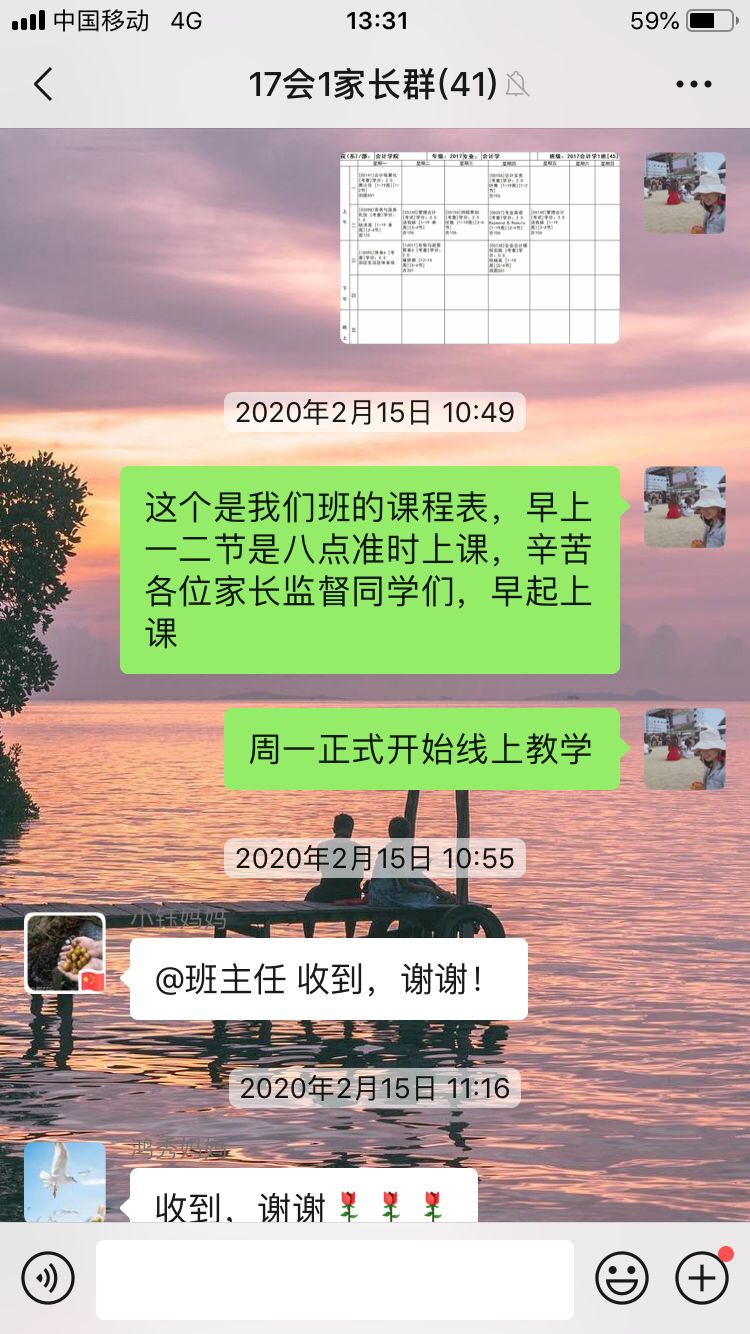Open the class schedule image
Screen dimensions: 750x1334
pyautogui.click(x=479, y=248)
